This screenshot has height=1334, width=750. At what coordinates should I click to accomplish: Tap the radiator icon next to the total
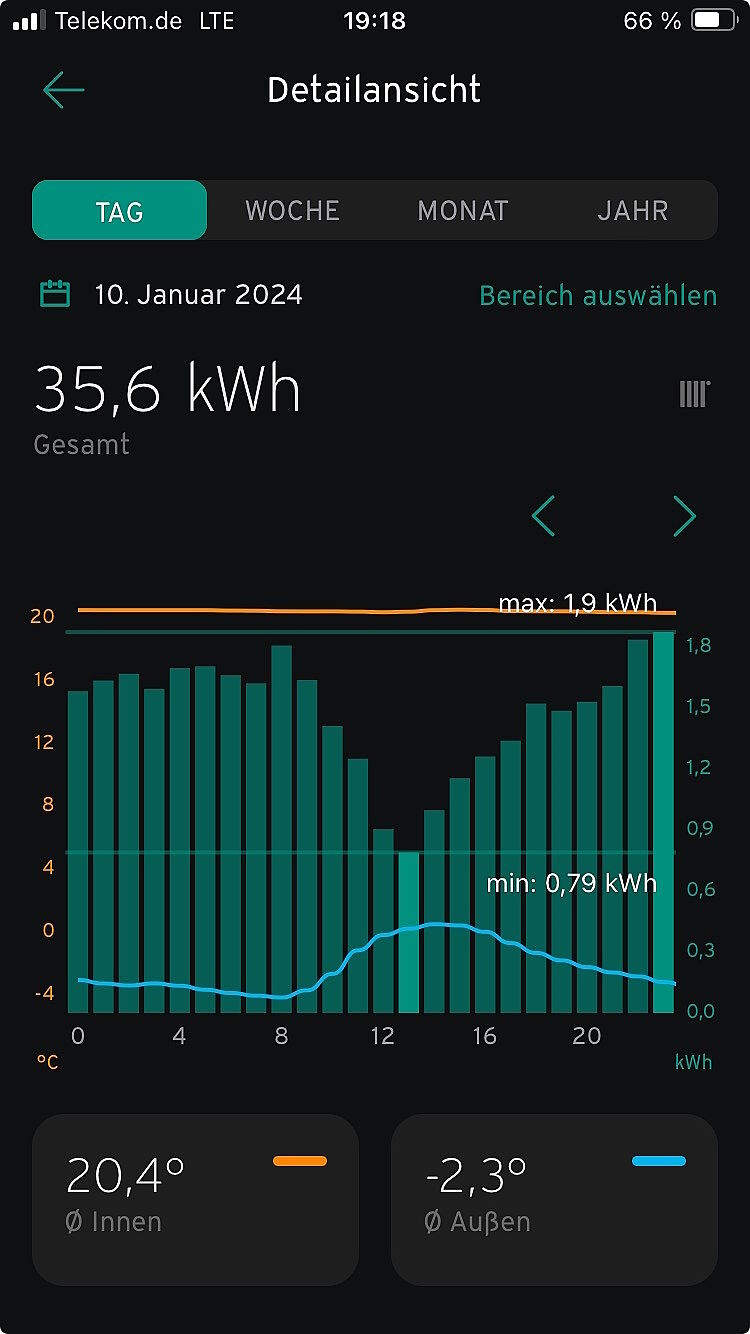coord(694,393)
